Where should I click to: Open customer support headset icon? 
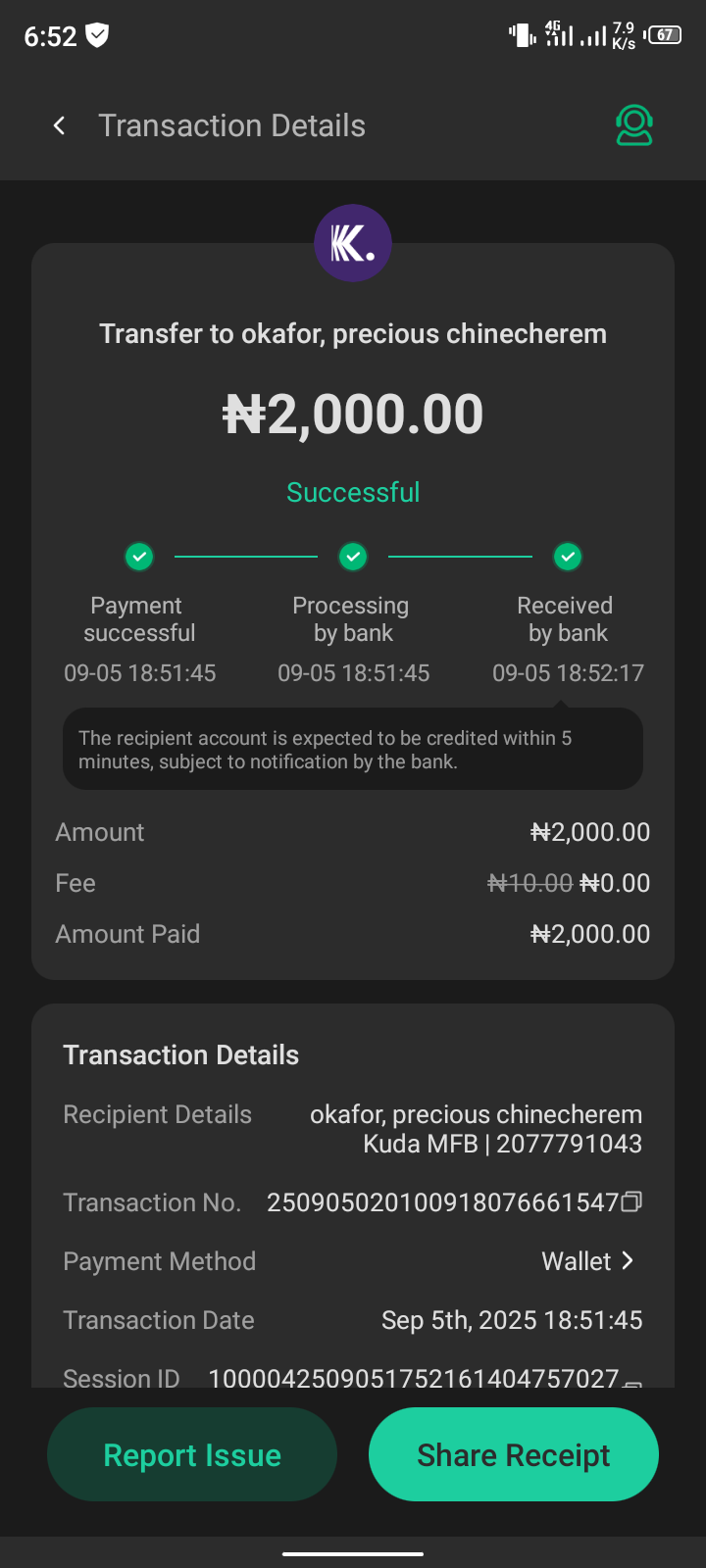tap(633, 125)
